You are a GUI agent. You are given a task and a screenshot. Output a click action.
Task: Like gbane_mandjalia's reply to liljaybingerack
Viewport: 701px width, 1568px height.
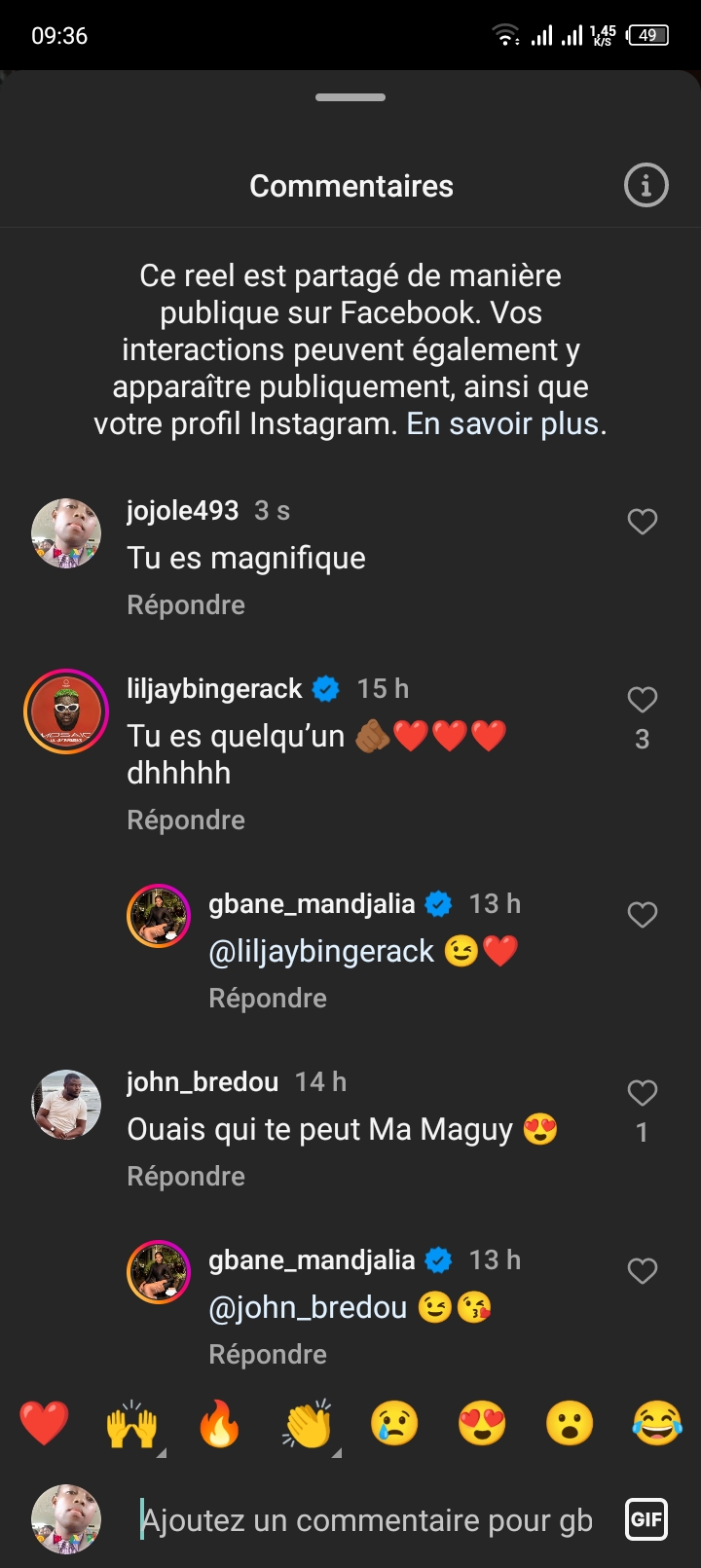pyautogui.click(x=642, y=915)
